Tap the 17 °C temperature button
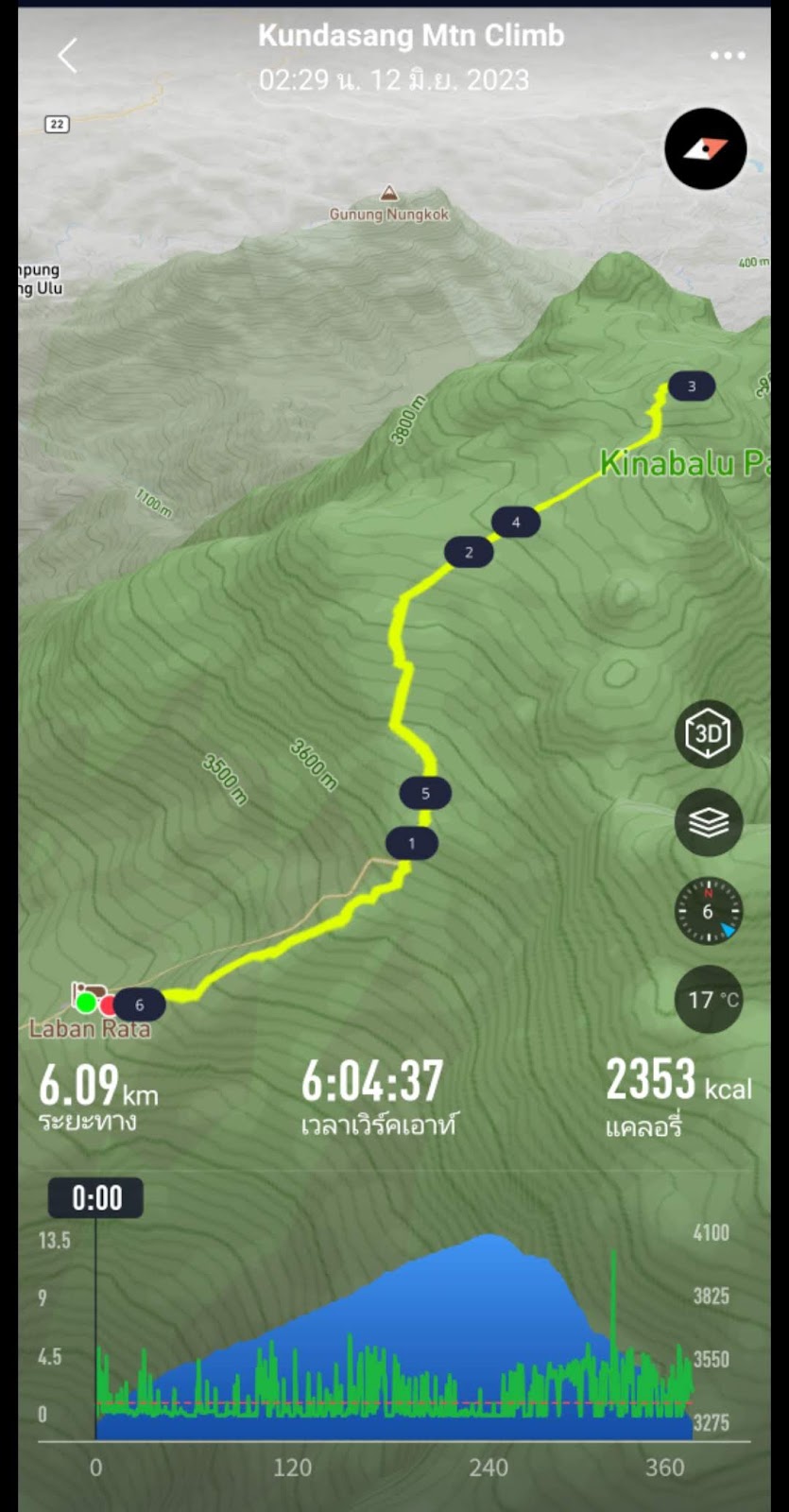Viewport: 789px width, 1512px height. coord(709,999)
